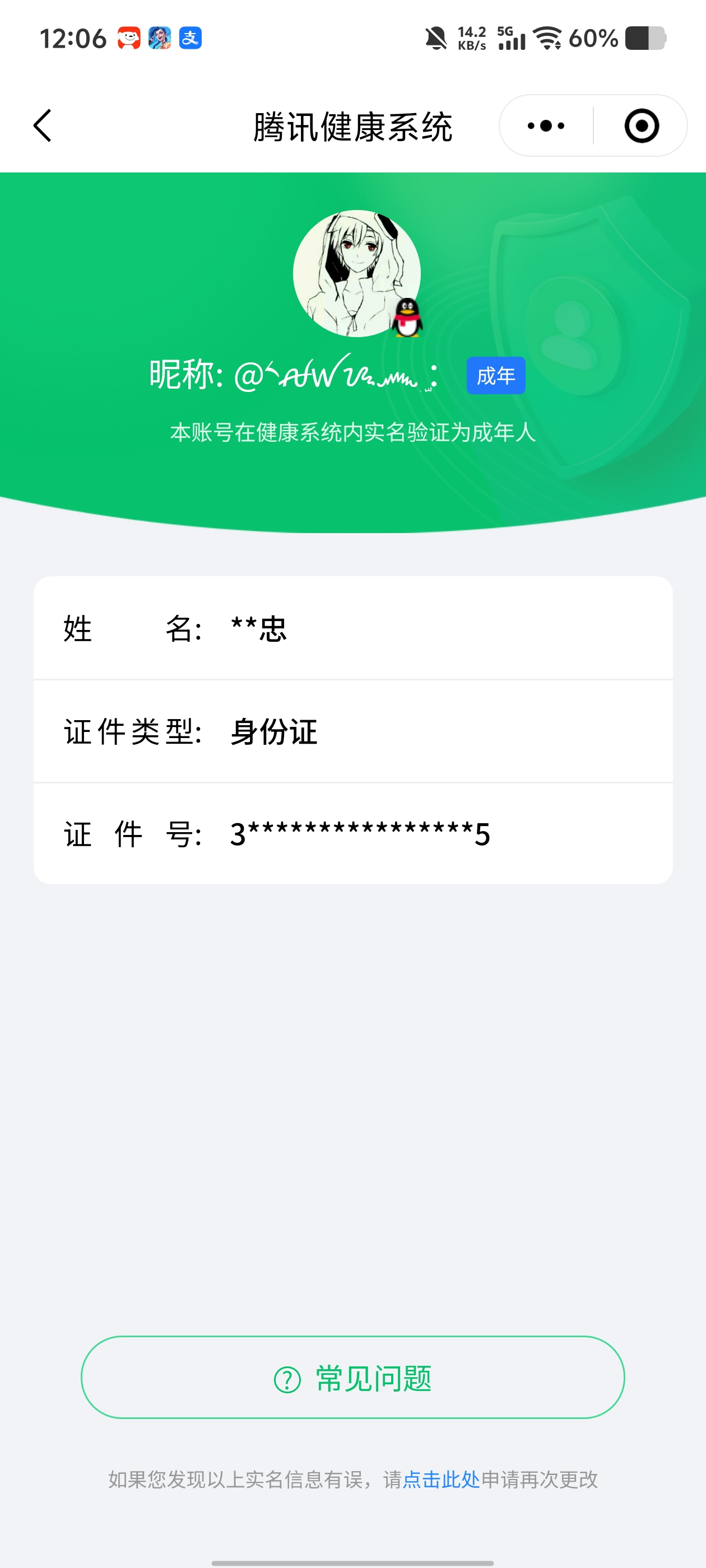Screen dimensions: 706x1568
Task: Tap the masked 证件号 ID number row
Action: [x=352, y=834]
